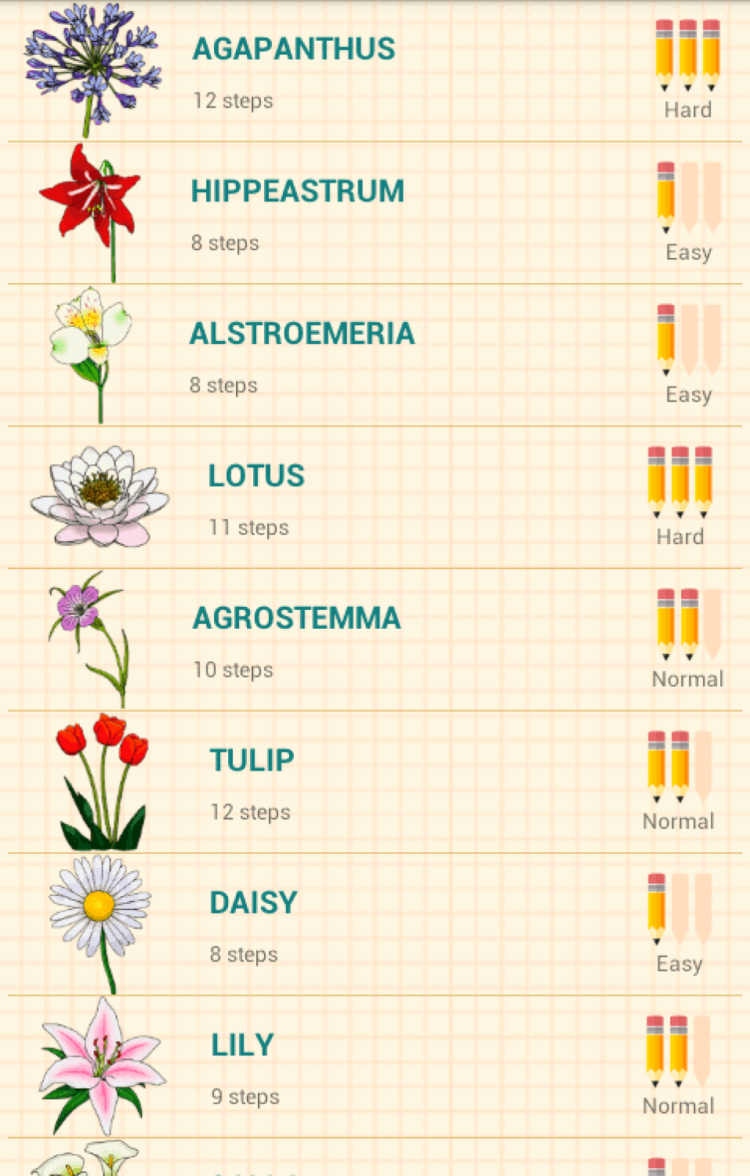Open the Lily drawing lesson
This screenshot has width=750, height=1176.
242,1045
